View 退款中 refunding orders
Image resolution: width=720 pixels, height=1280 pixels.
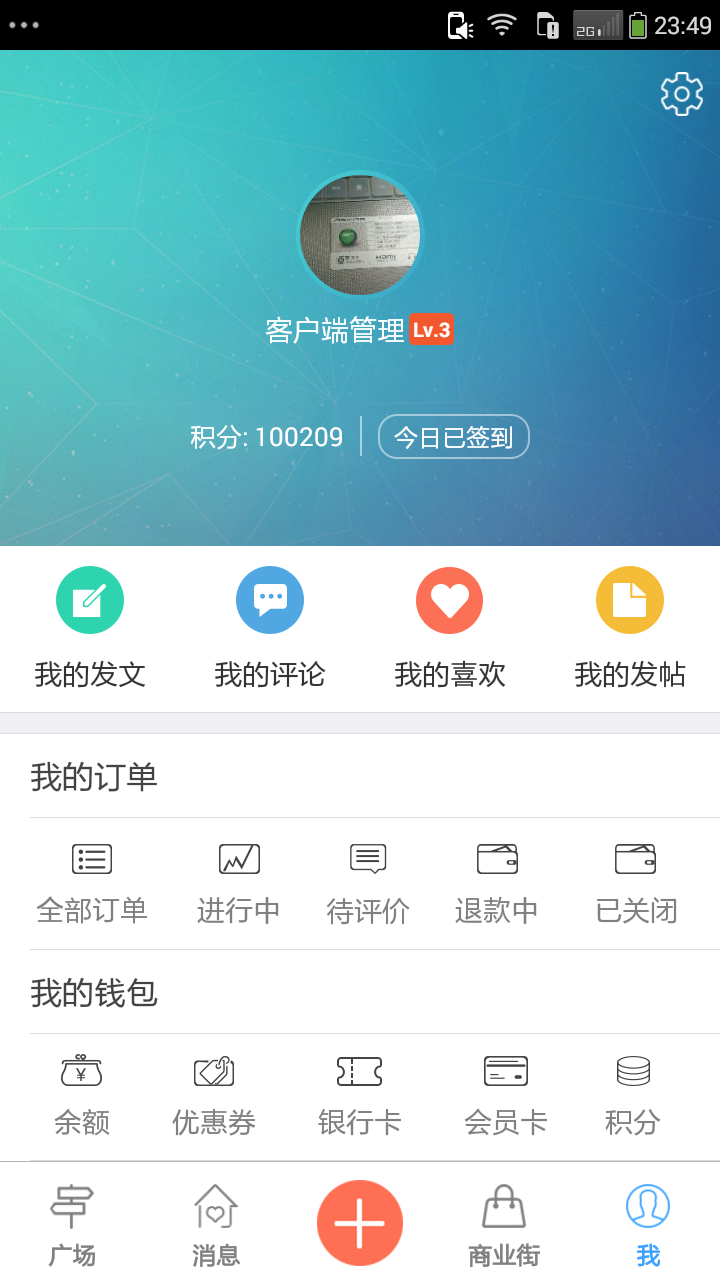[x=497, y=884]
